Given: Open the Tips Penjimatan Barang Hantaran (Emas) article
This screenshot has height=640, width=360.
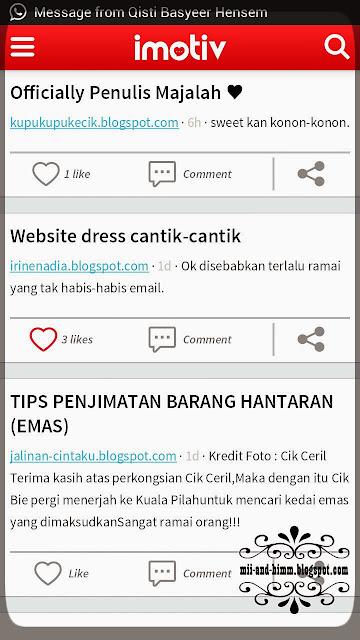Looking at the screenshot, I should pyautogui.click(x=172, y=414).
